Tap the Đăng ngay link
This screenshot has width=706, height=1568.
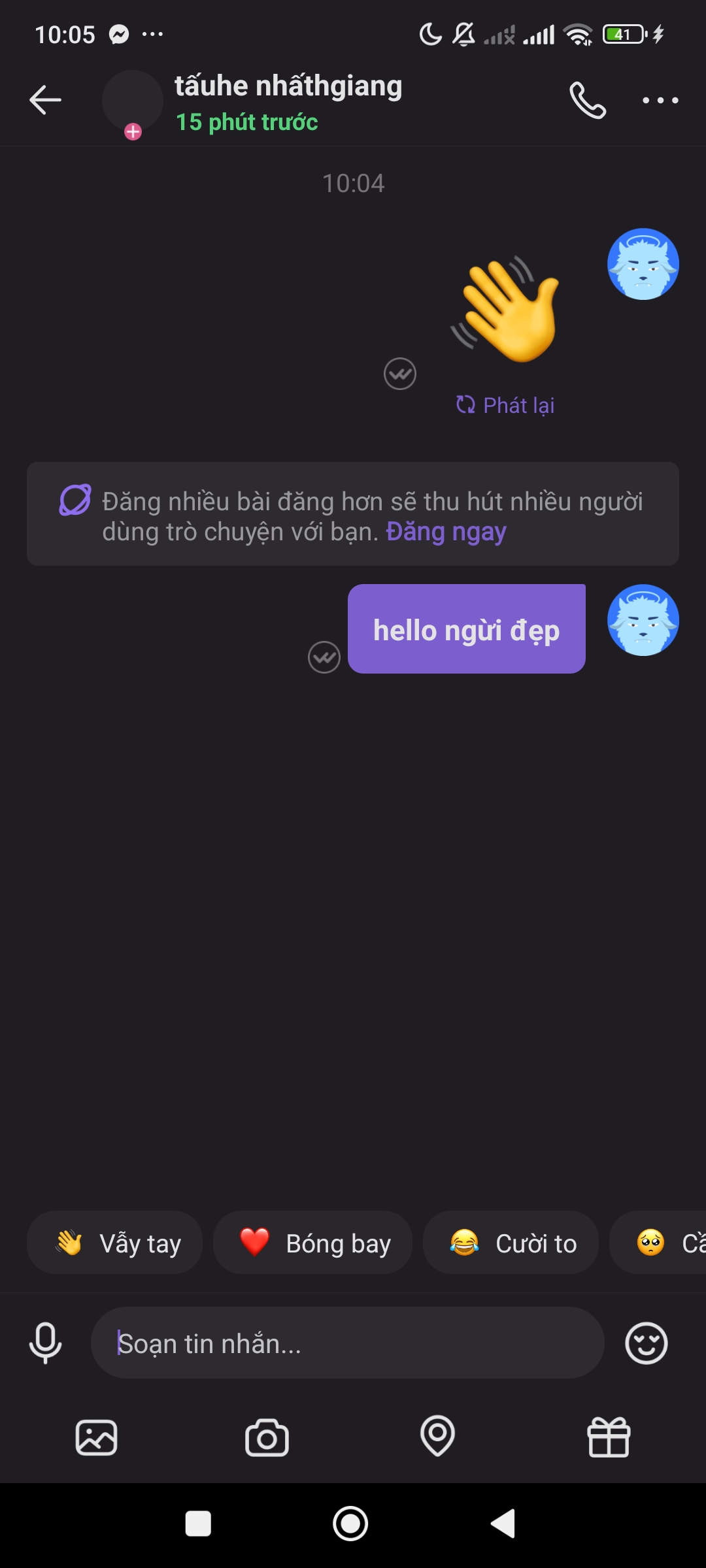tap(446, 532)
